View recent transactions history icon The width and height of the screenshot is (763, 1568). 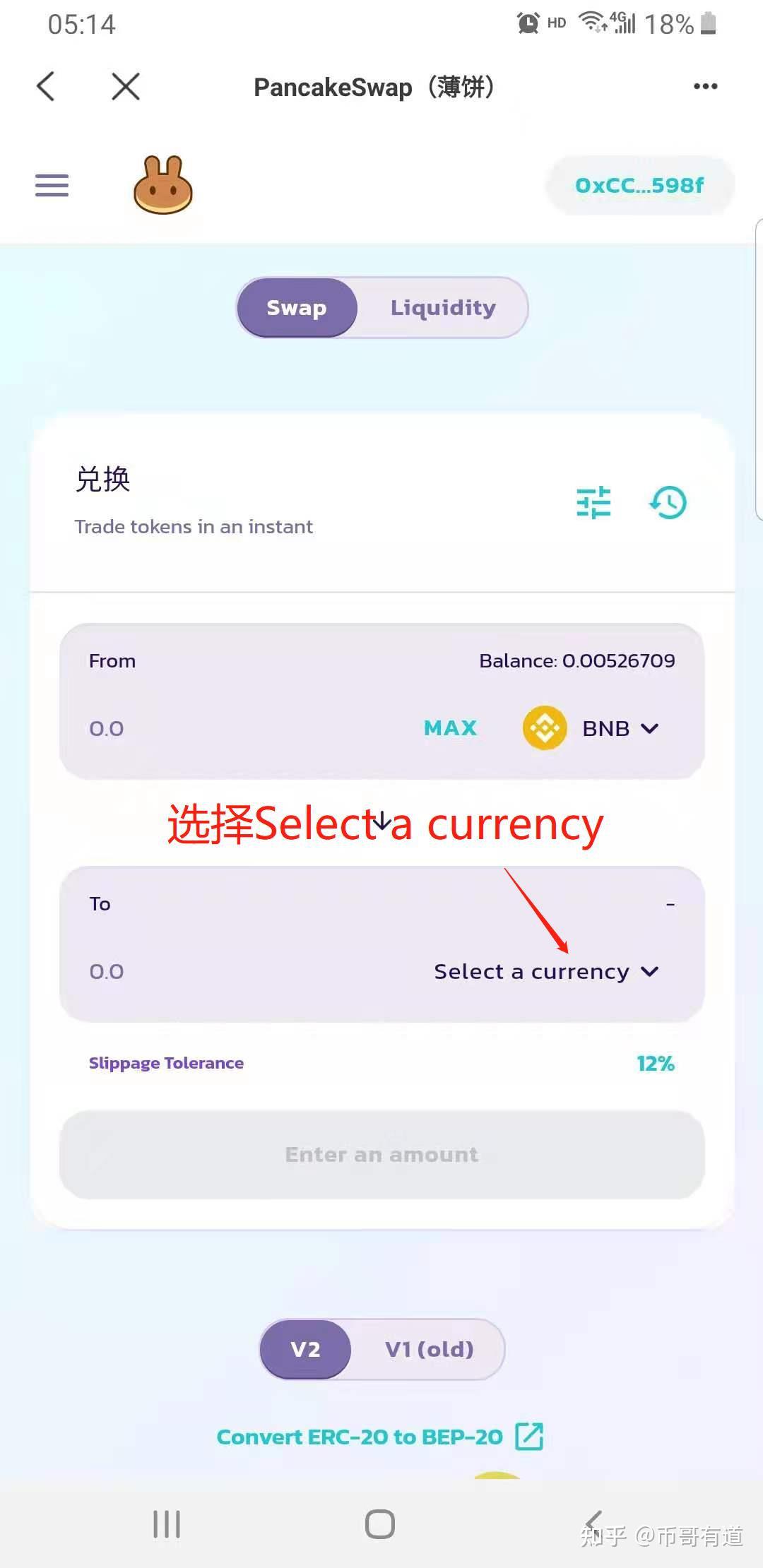point(668,503)
